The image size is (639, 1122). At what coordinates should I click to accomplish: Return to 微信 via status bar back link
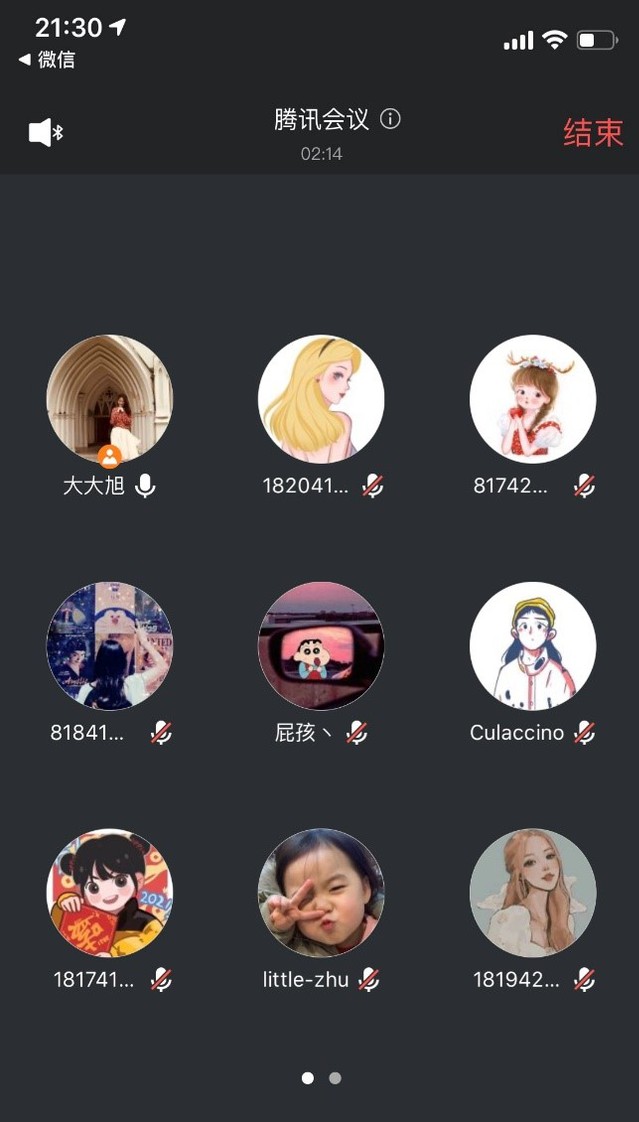pyautogui.click(x=47, y=60)
